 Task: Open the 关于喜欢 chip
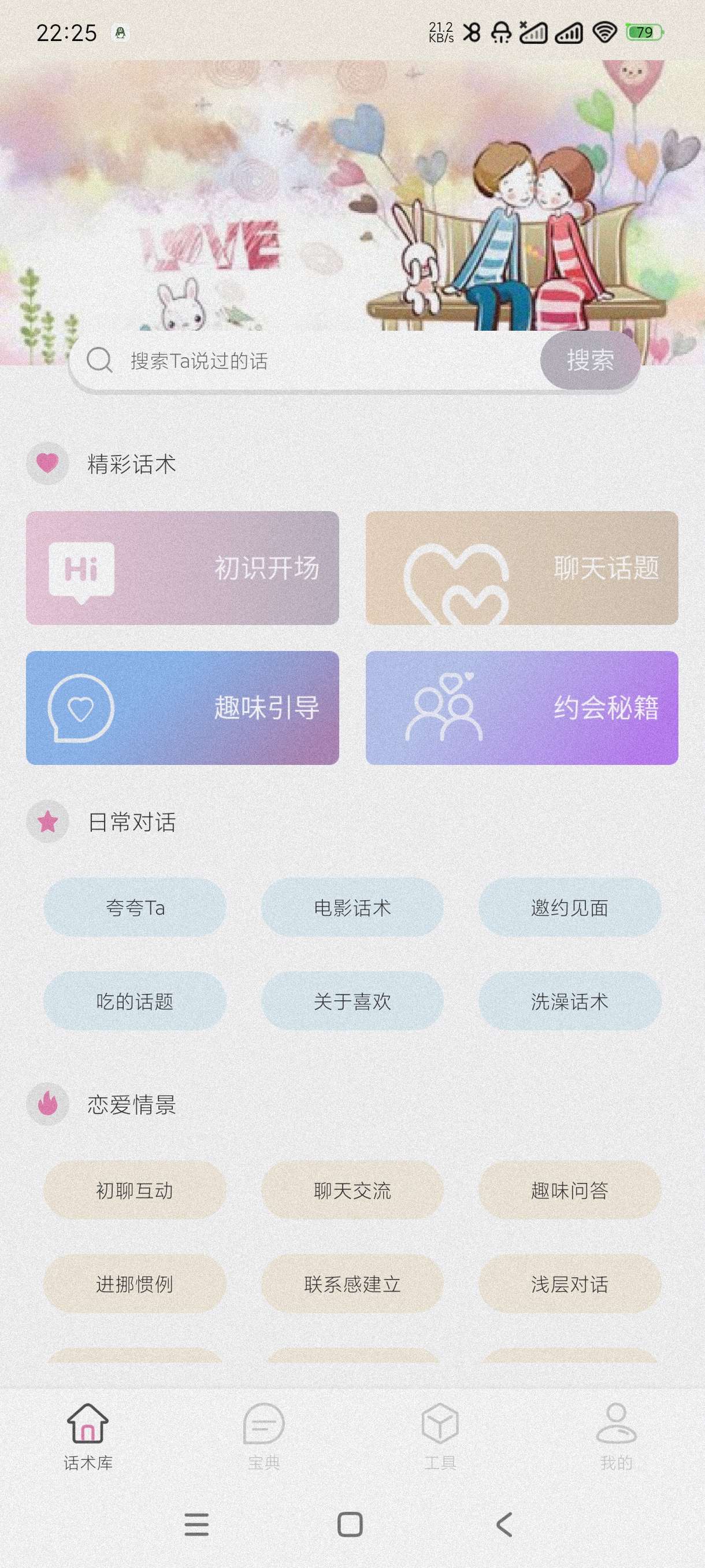tap(352, 1001)
